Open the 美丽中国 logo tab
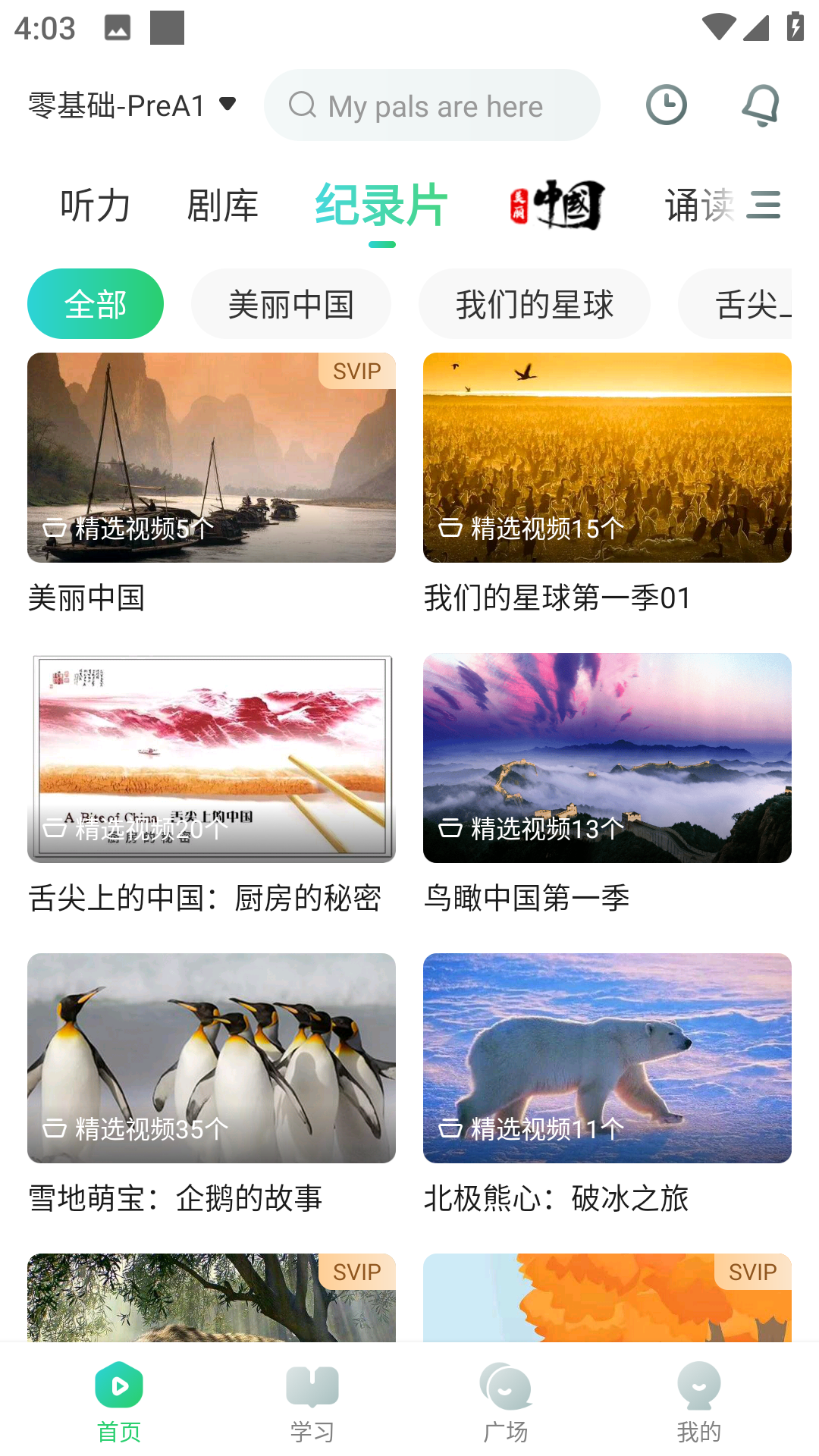The width and height of the screenshot is (819, 1456). pos(557,206)
